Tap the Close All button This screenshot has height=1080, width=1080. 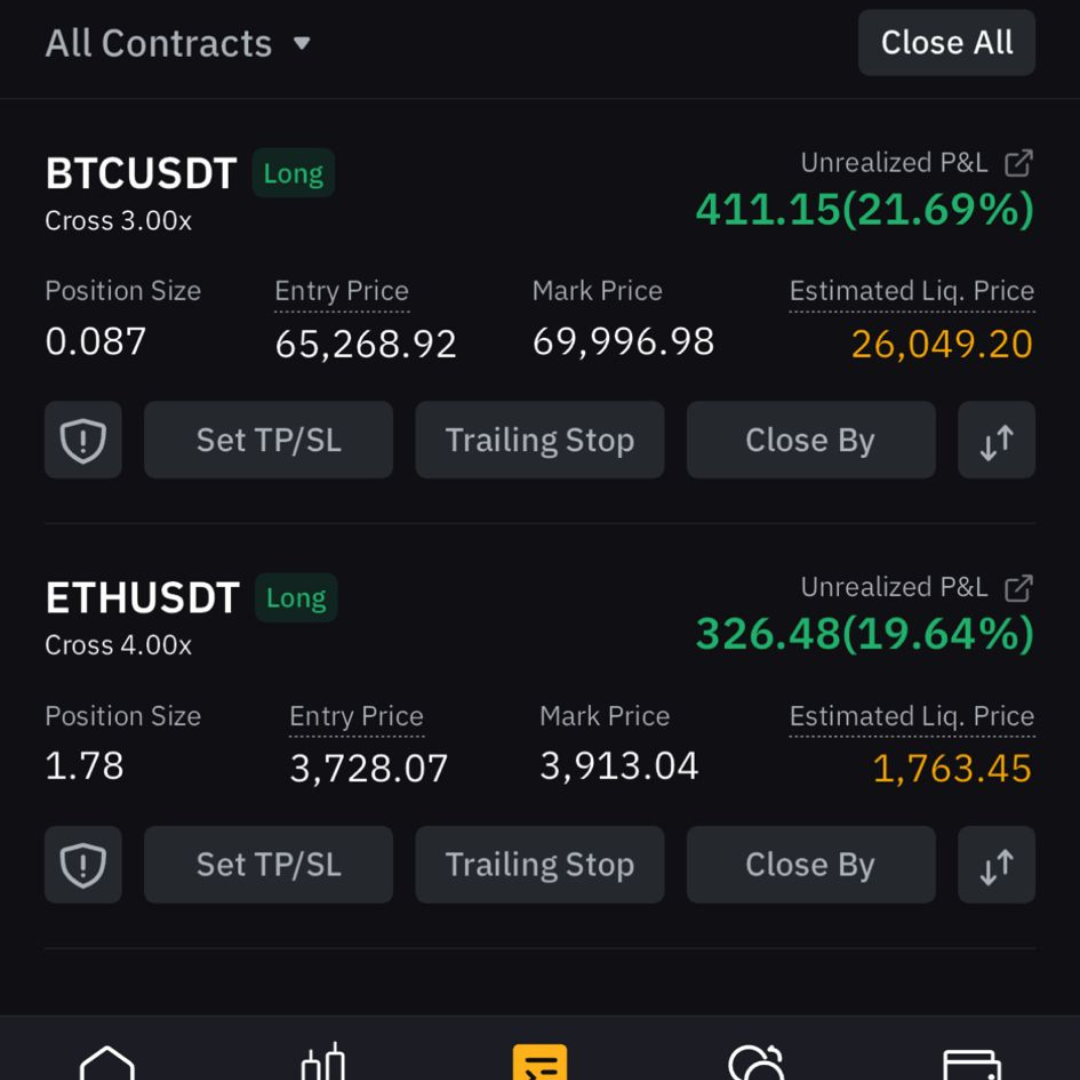946,43
